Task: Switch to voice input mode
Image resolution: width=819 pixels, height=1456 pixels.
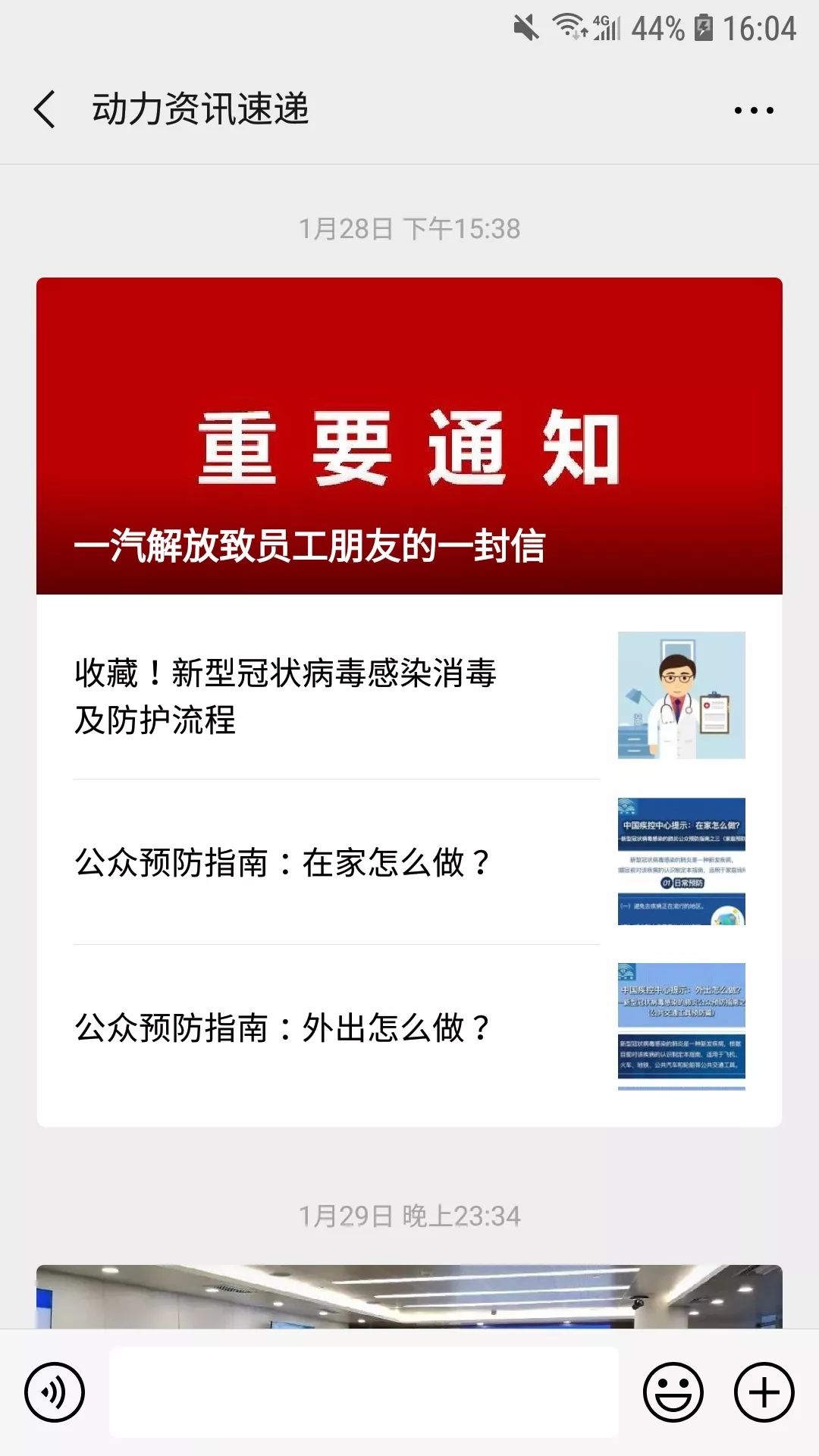Action: pyautogui.click(x=54, y=1392)
